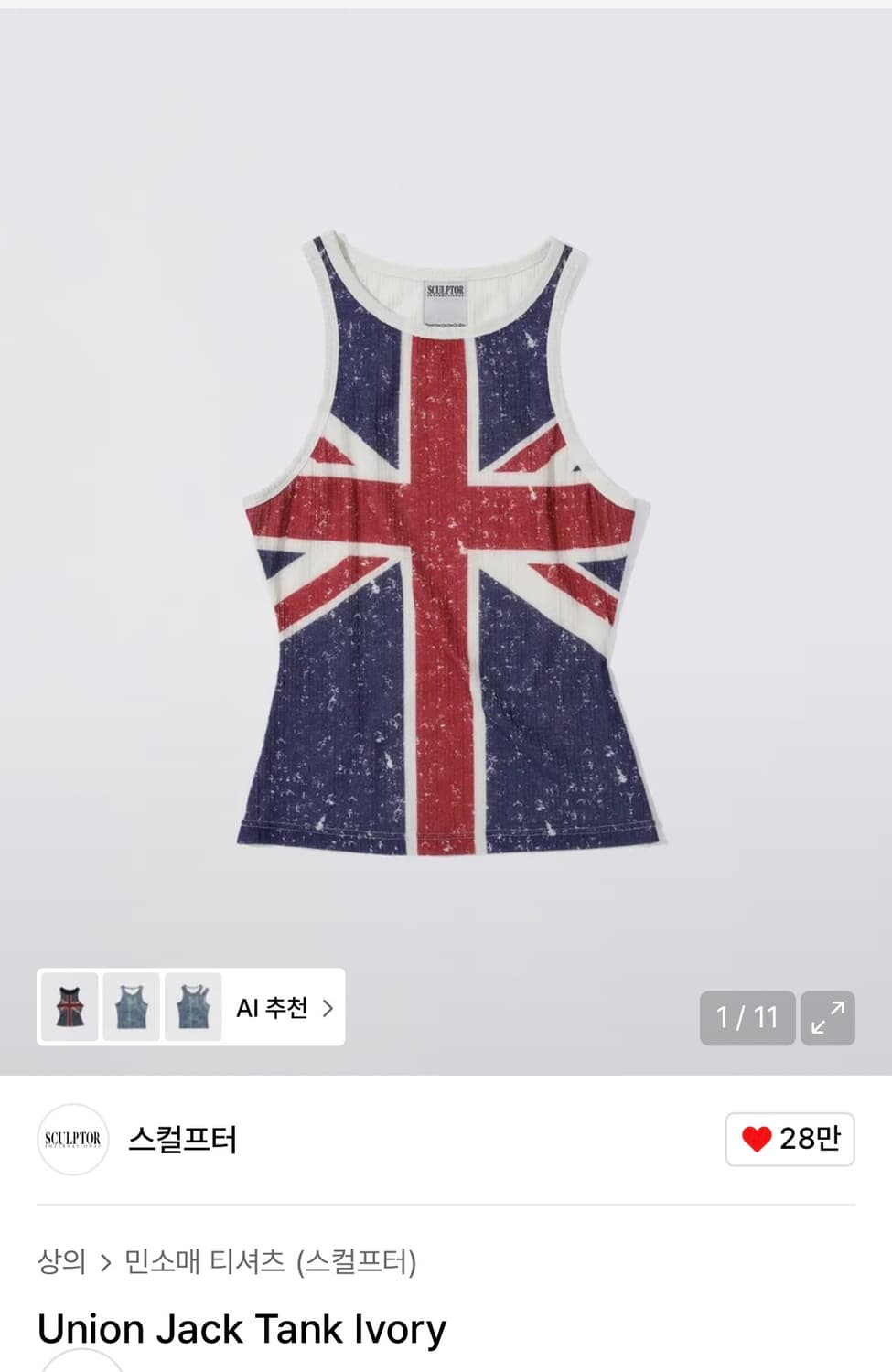The image size is (892, 1372).
Task: Open the 상의 category breadcrumb
Action: click(x=61, y=1262)
